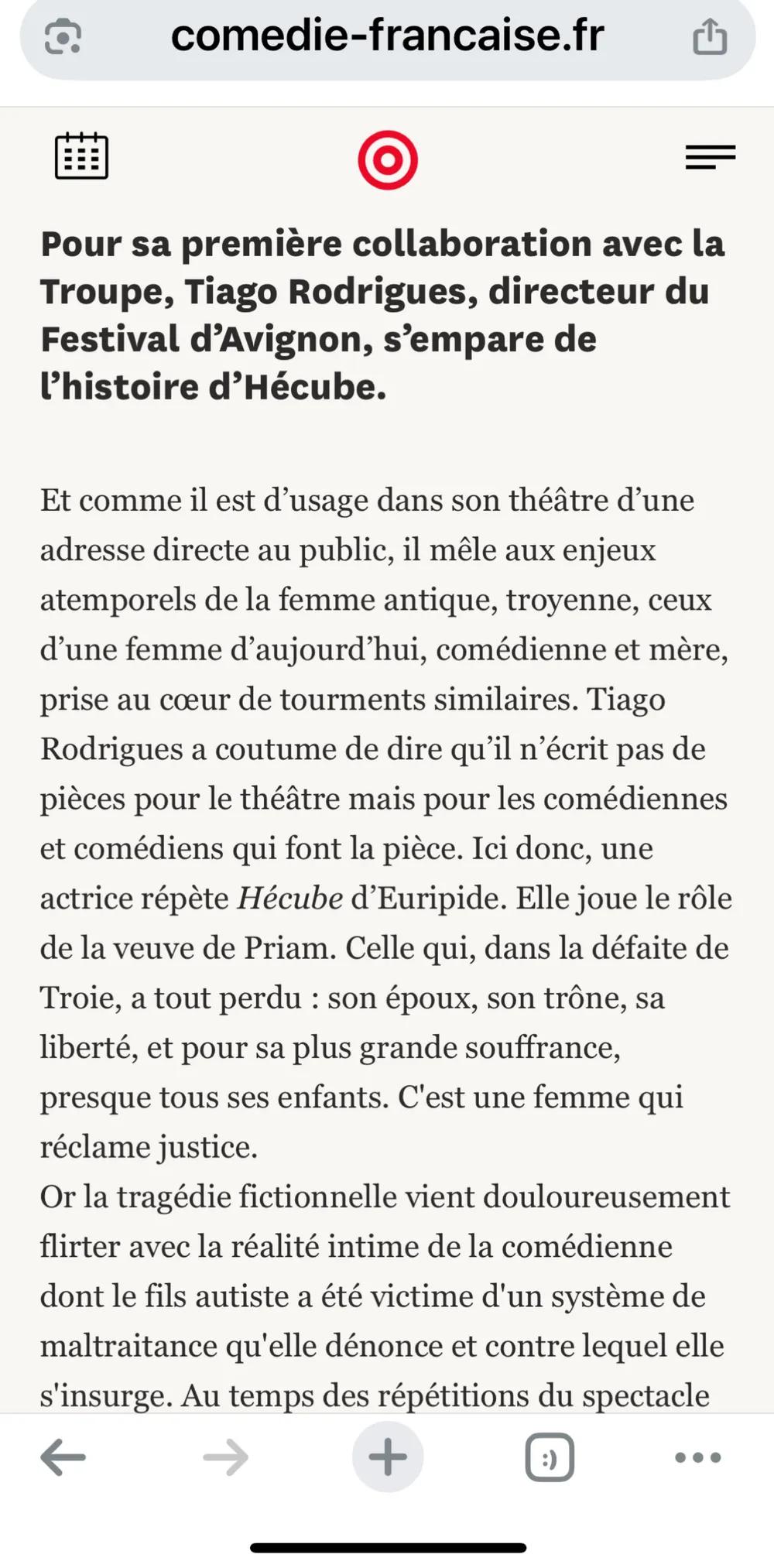Open a new browser tab
The image size is (774, 1568).
tap(388, 1457)
